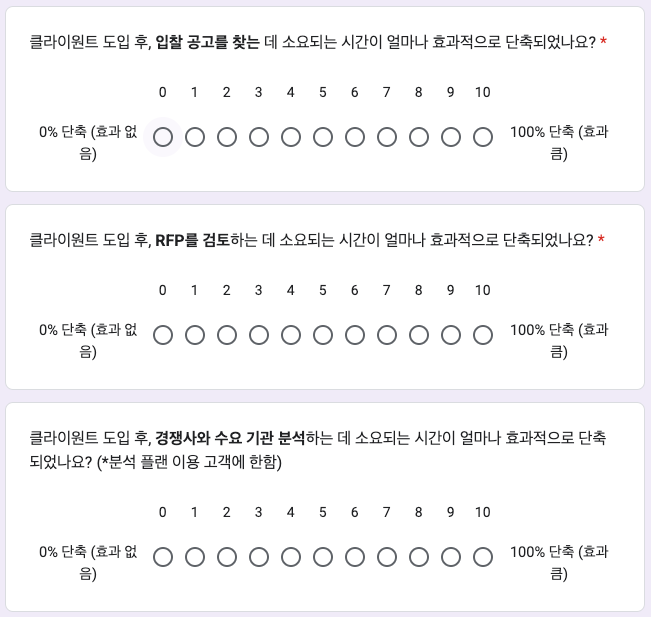Mark 3 on the 입찰 공고 scale
Screen dimensions: 651x617
[259, 137]
